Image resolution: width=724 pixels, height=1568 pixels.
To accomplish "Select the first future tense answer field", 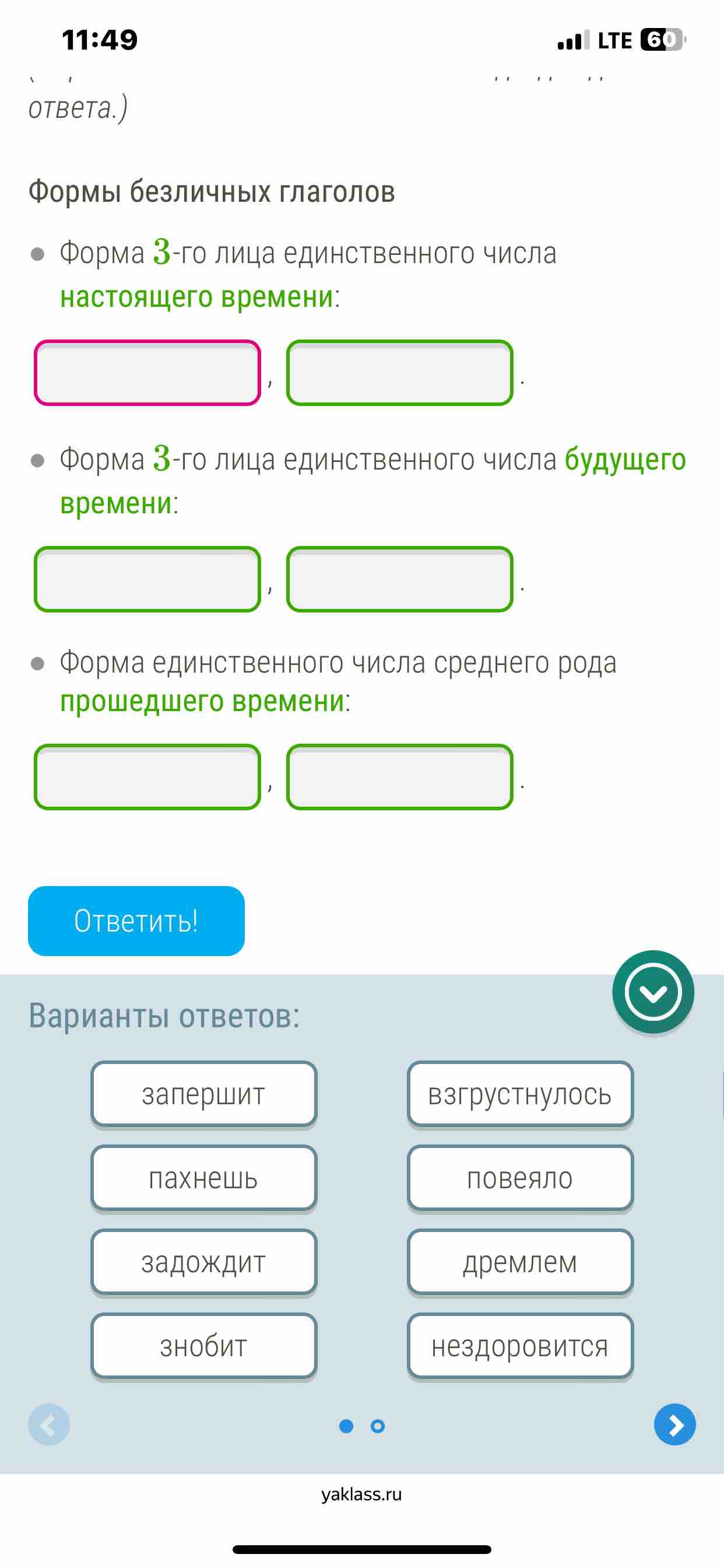I will (x=147, y=579).
